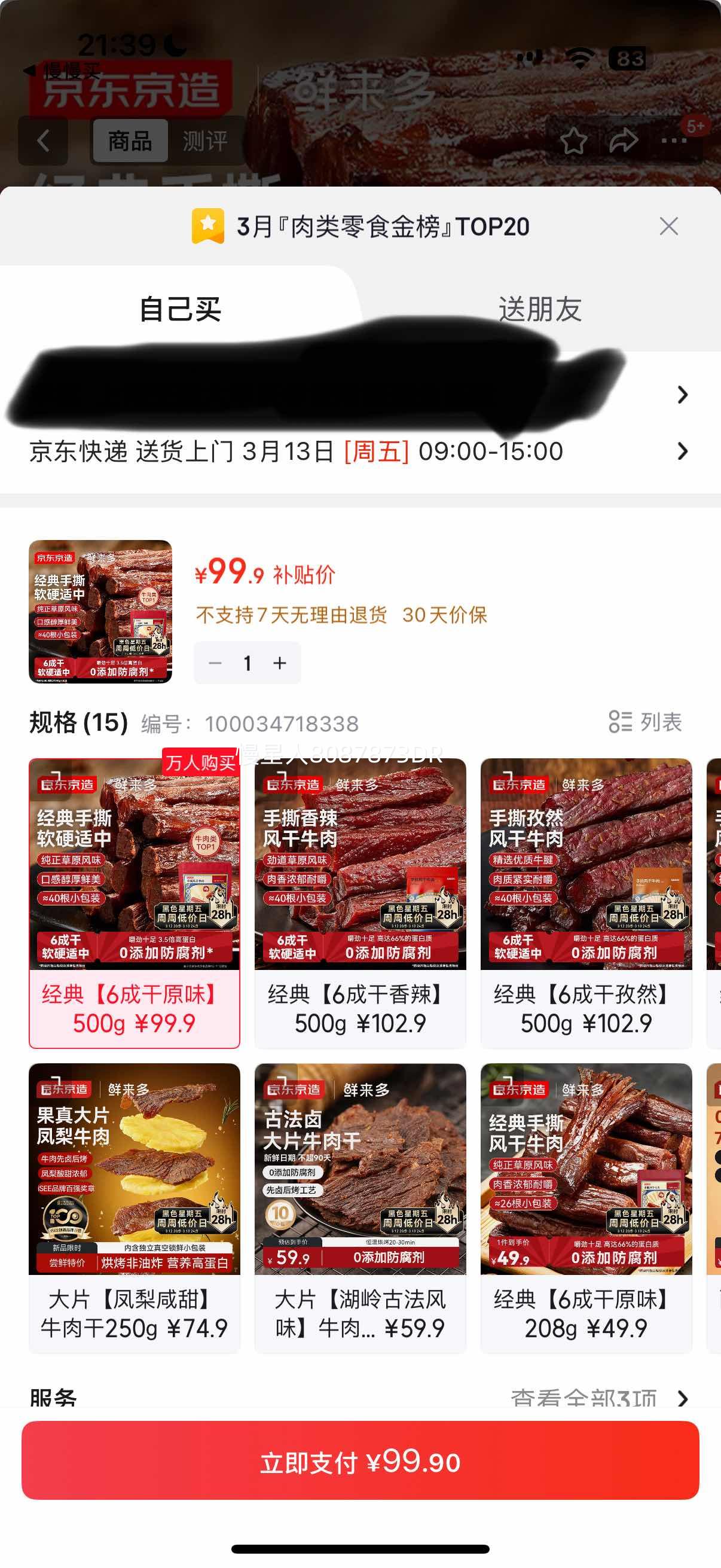This screenshot has height=1568, width=721.
Task: Select the 自己买 tab
Action: coord(180,309)
